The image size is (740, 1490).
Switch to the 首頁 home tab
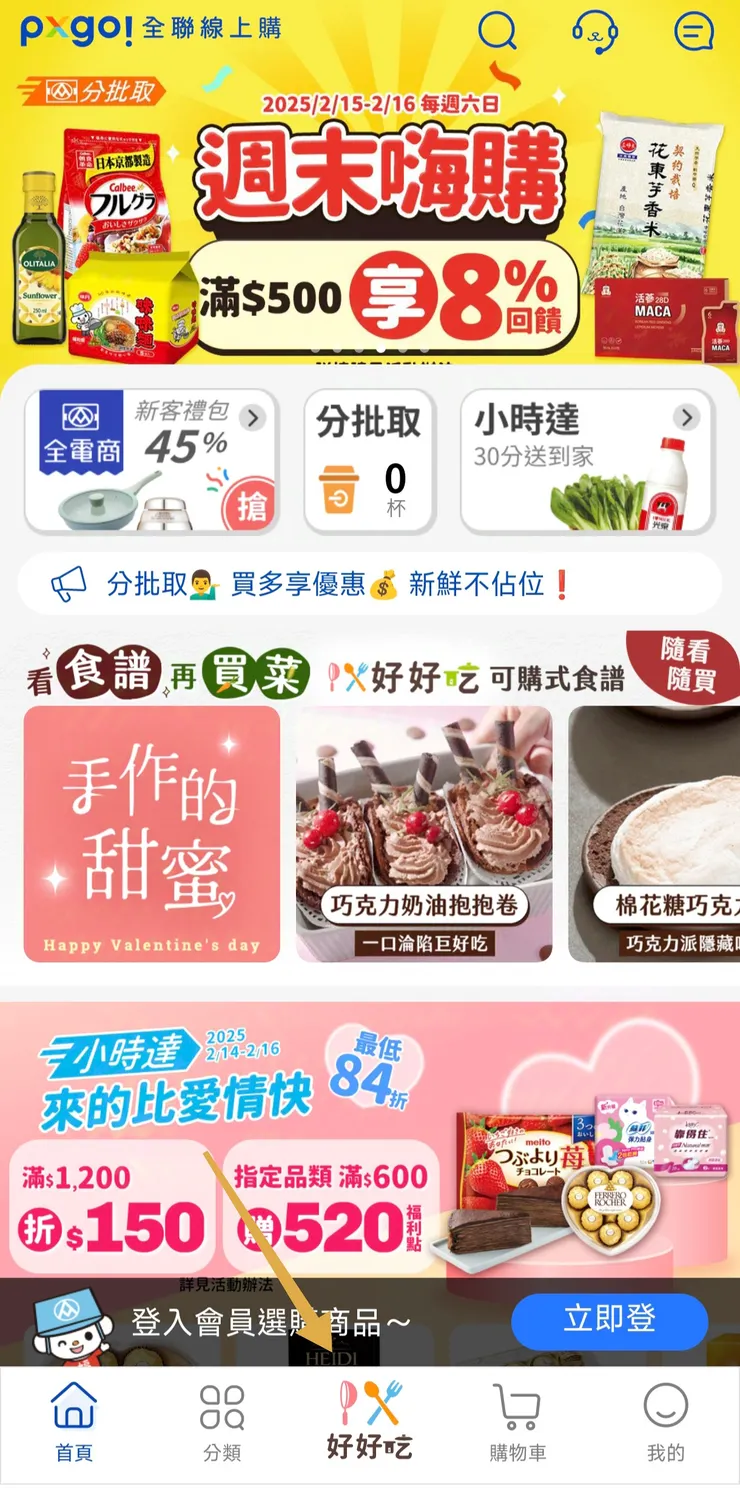(71, 1418)
